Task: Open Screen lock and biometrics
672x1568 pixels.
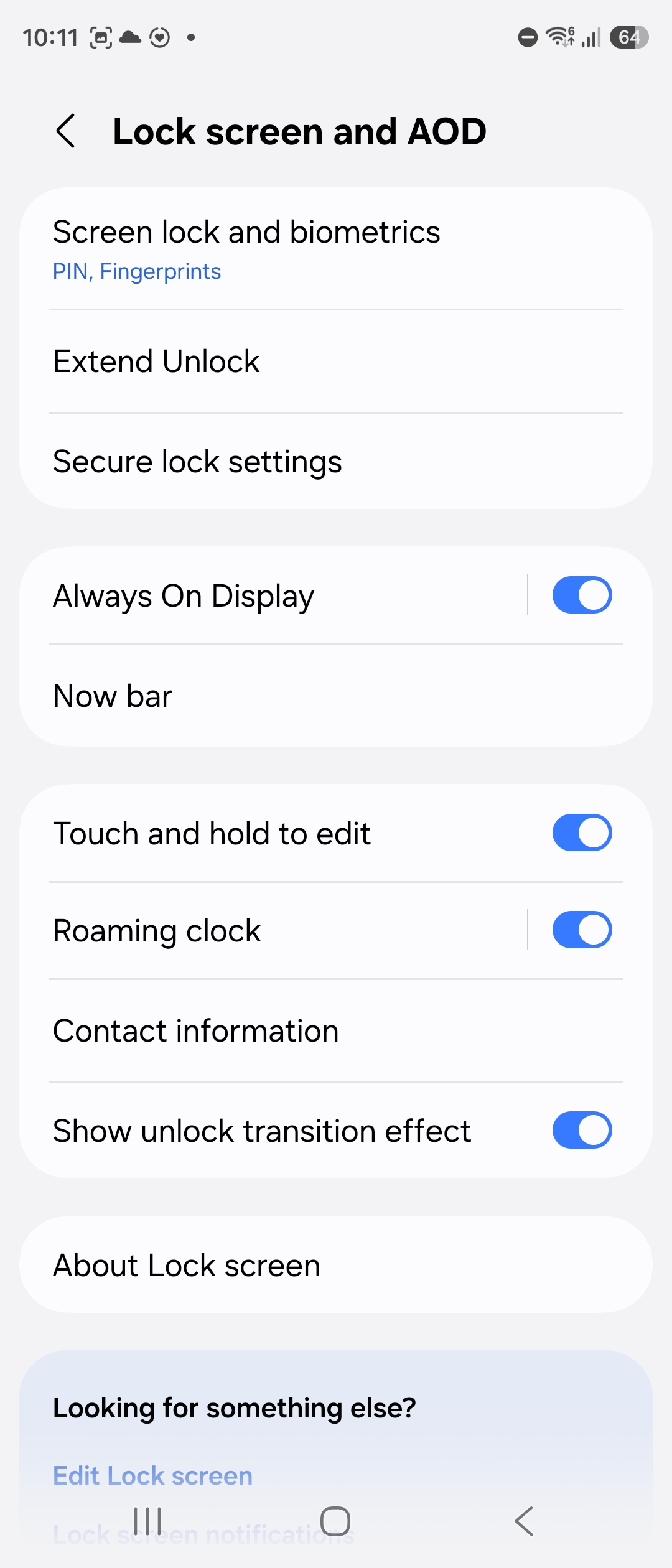Action: coord(336,249)
